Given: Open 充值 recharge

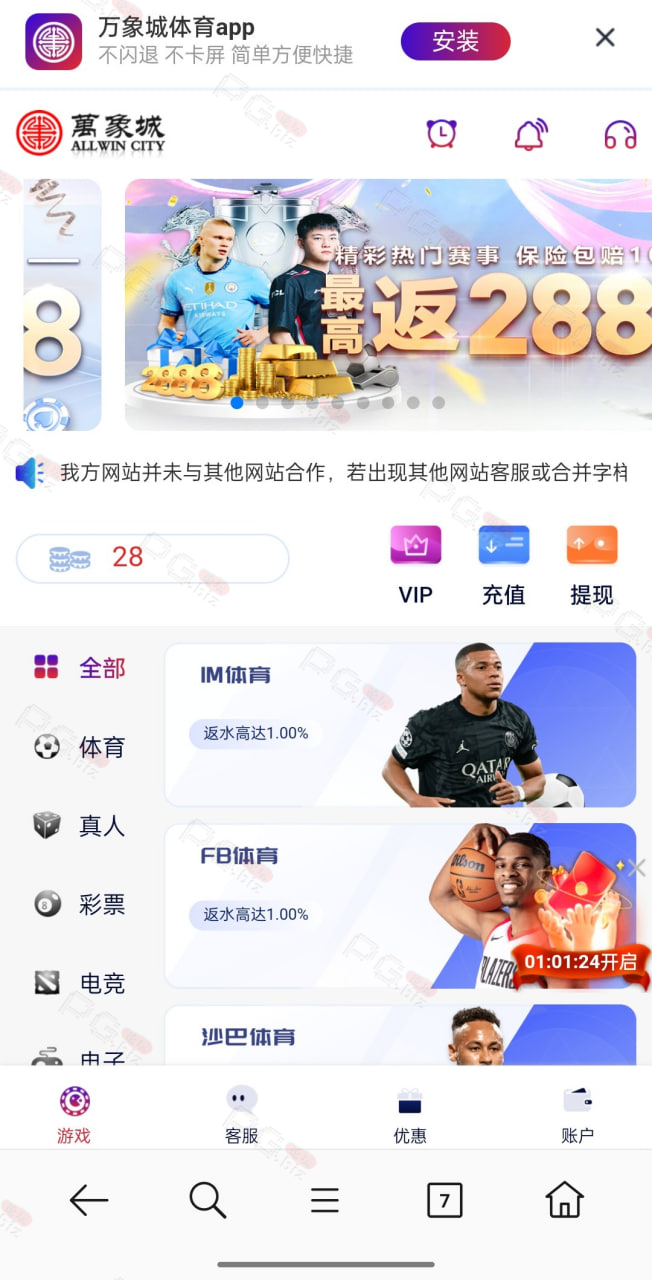Looking at the screenshot, I should [503, 566].
